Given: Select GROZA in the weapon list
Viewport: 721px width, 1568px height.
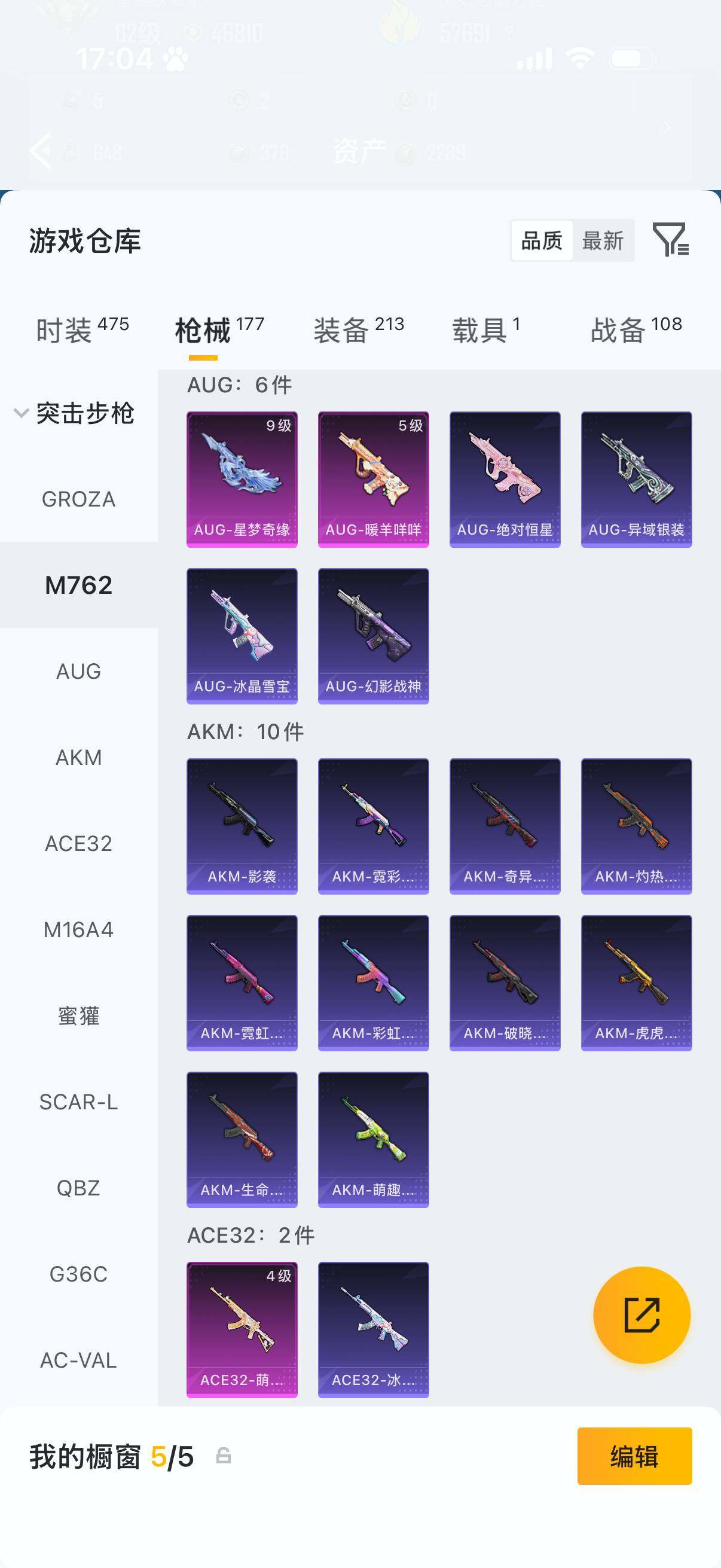Looking at the screenshot, I should click(78, 499).
